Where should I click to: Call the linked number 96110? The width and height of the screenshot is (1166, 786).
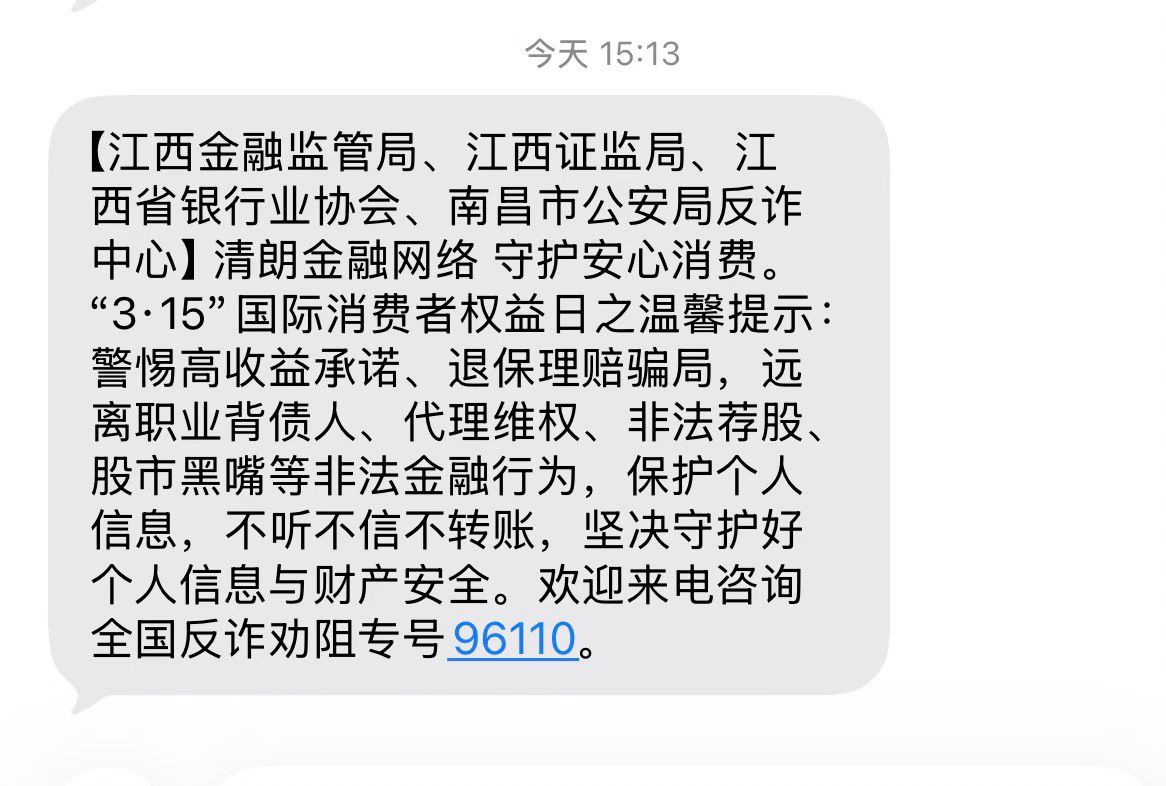[x=513, y=639]
